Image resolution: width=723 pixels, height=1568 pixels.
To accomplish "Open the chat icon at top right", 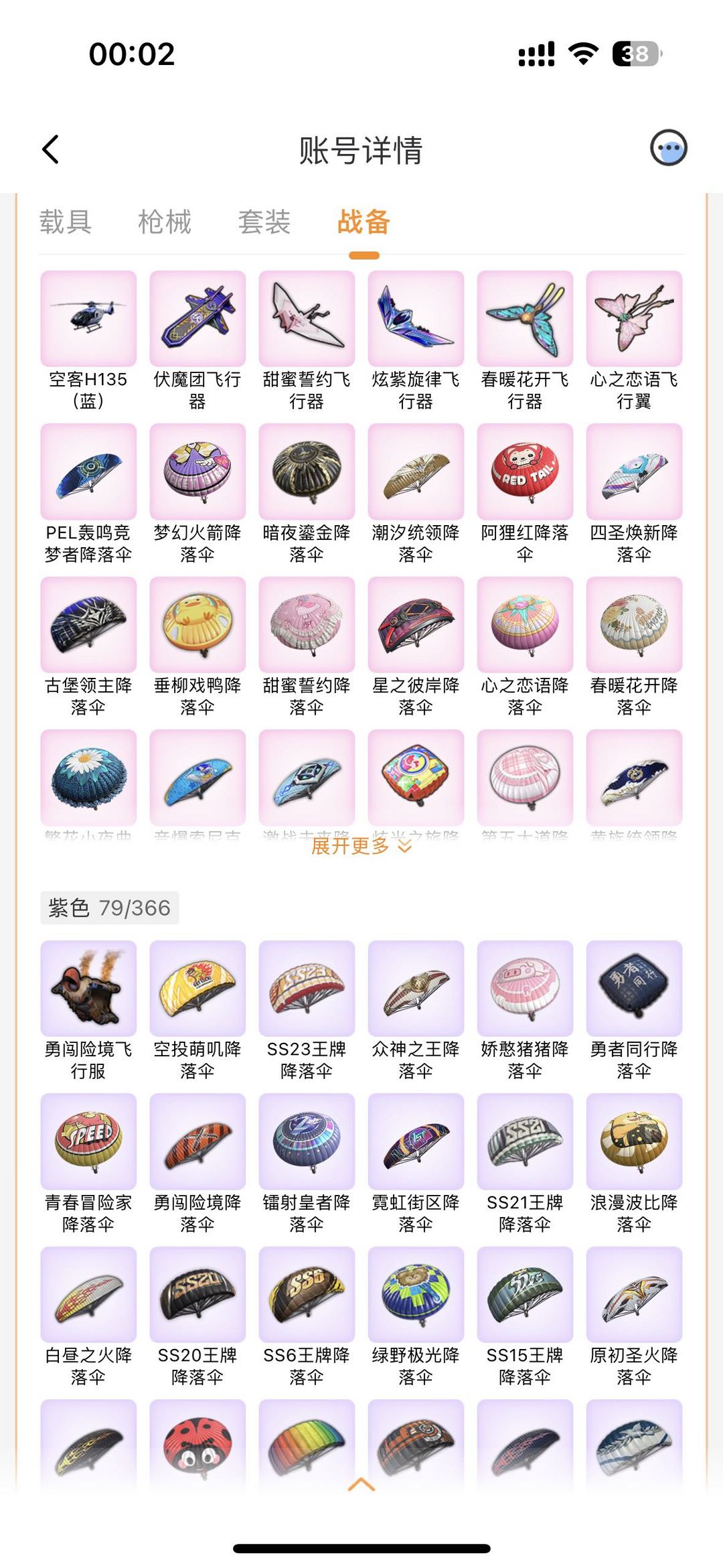I will [x=669, y=149].
